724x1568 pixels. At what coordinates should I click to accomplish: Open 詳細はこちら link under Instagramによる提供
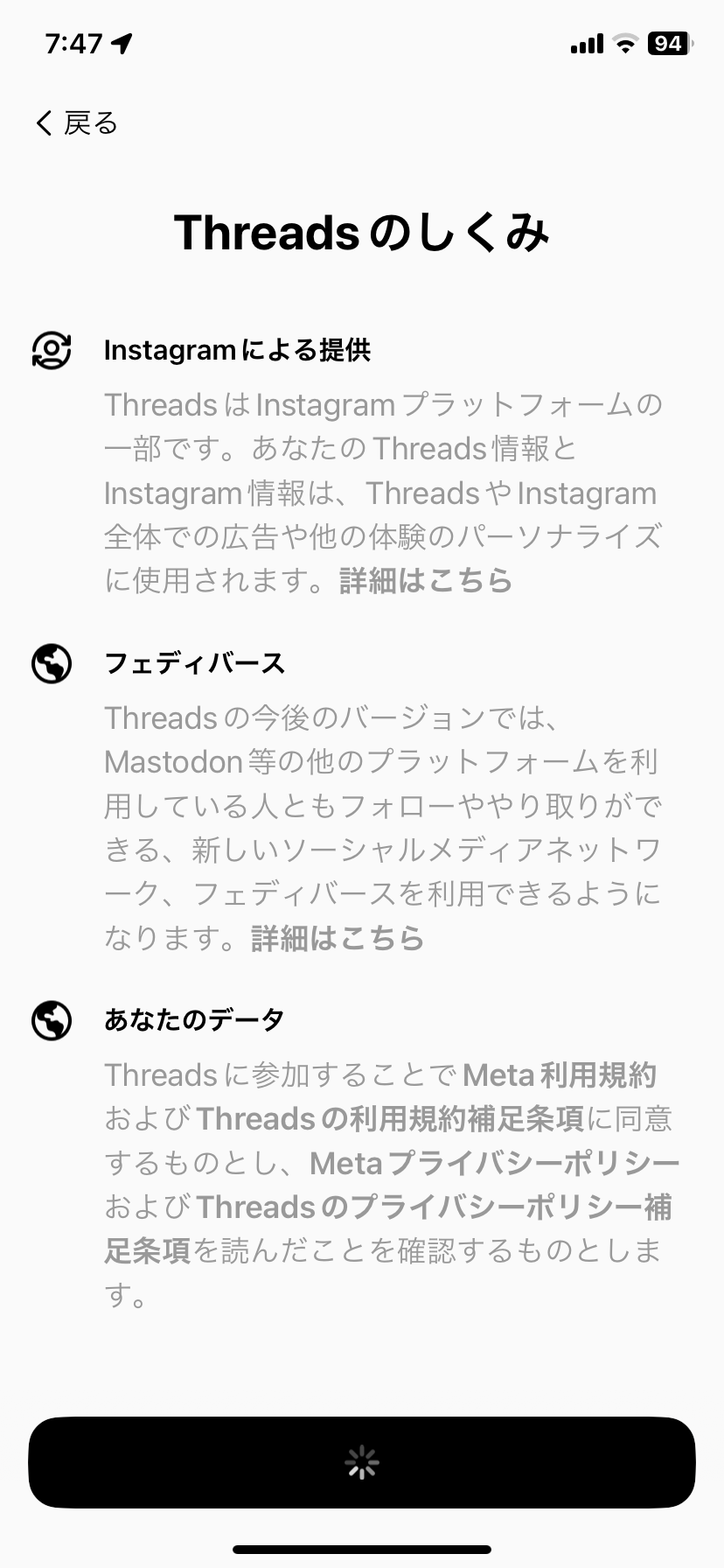click(x=426, y=581)
